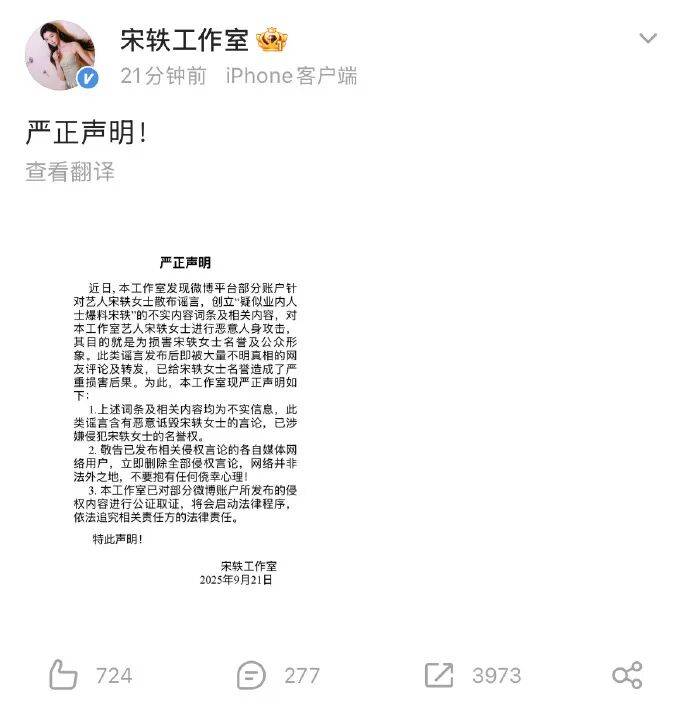Tap the share icon at bottom right
690x710 pixels.
(627, 675)
